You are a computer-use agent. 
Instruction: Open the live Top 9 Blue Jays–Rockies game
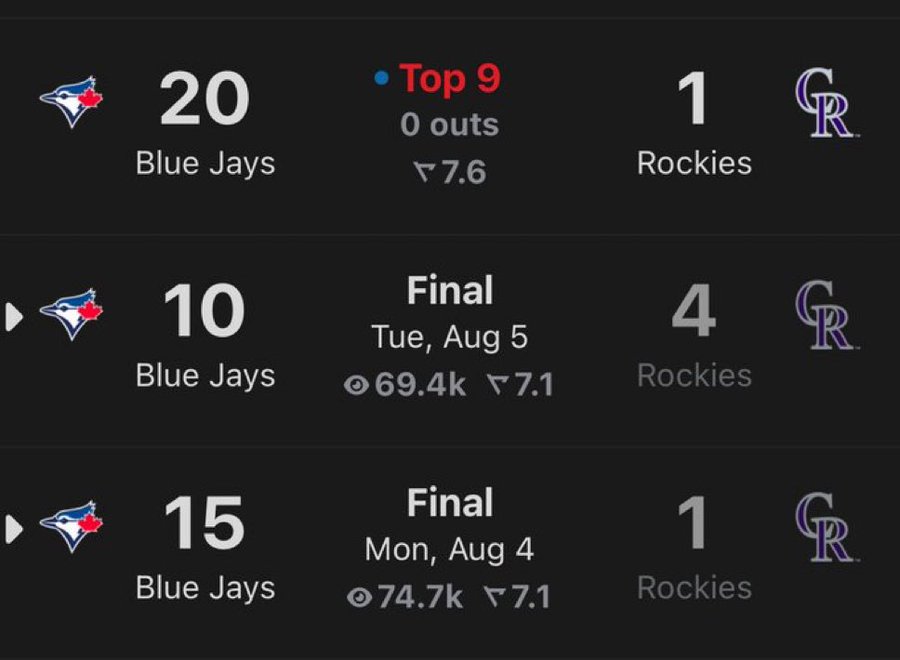[450, 125]
